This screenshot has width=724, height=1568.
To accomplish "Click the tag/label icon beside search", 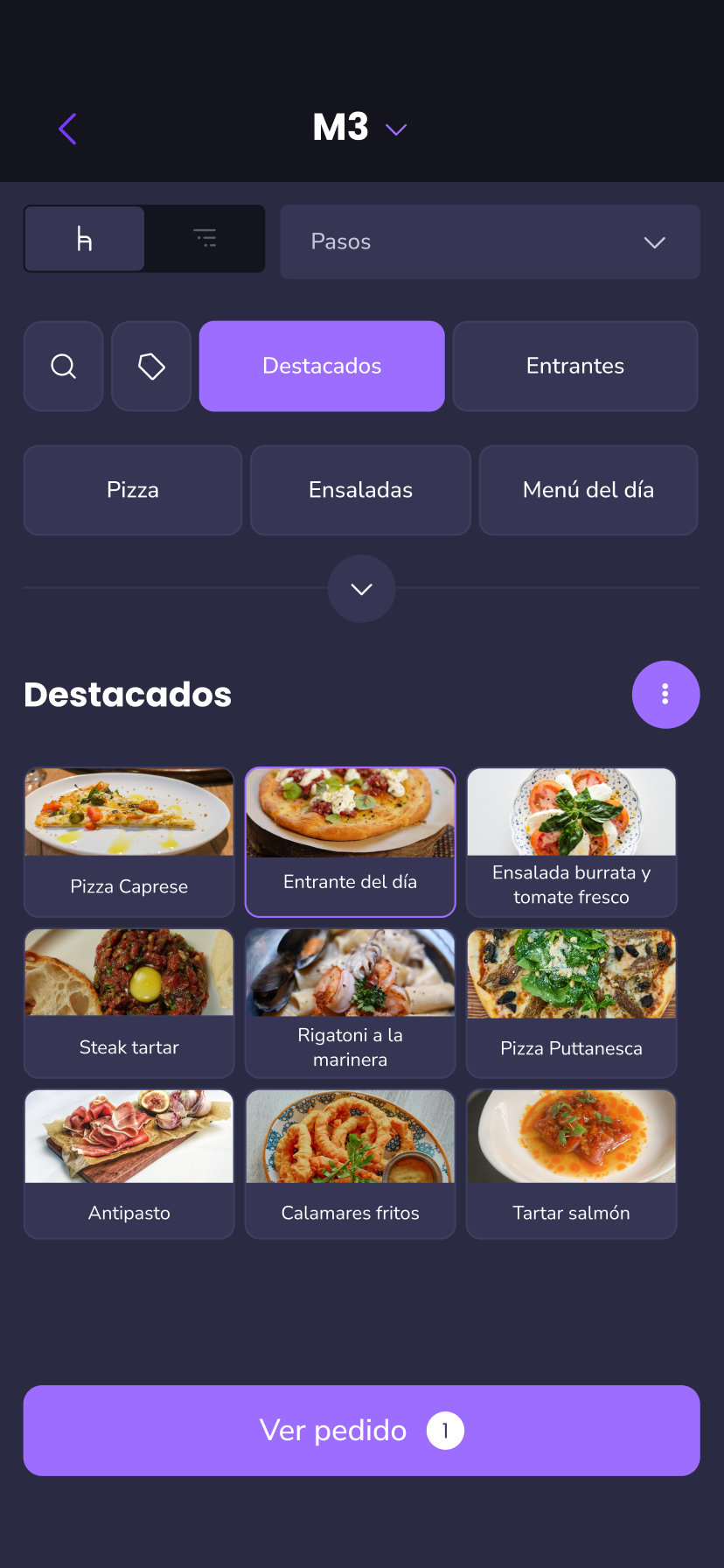I will [150, 366].
